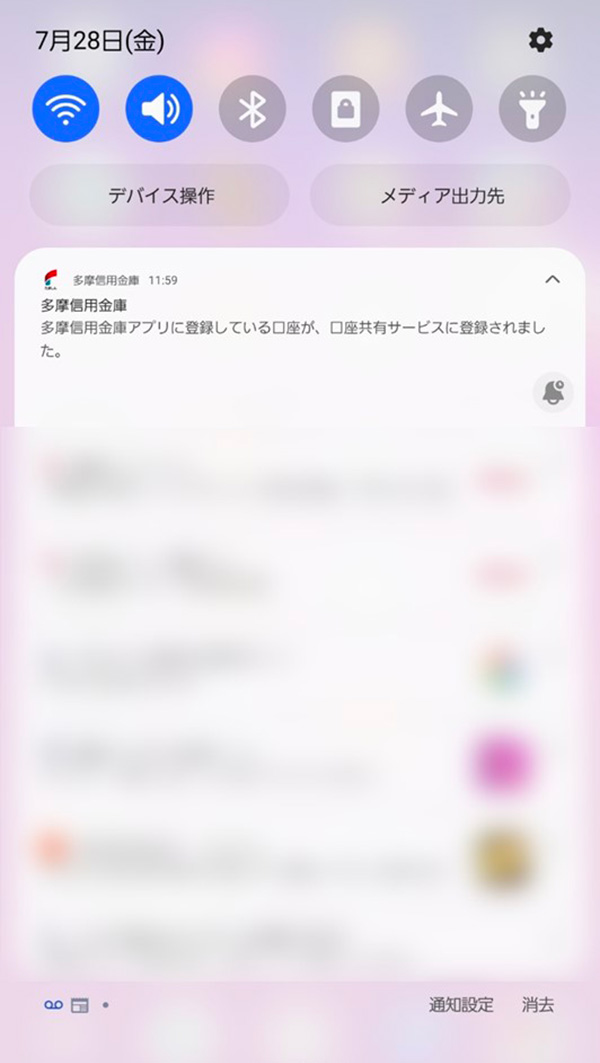This screenshot has height=1063, width=600.
Task: Open 通知設定
Action: click(x=461, y=1005)
